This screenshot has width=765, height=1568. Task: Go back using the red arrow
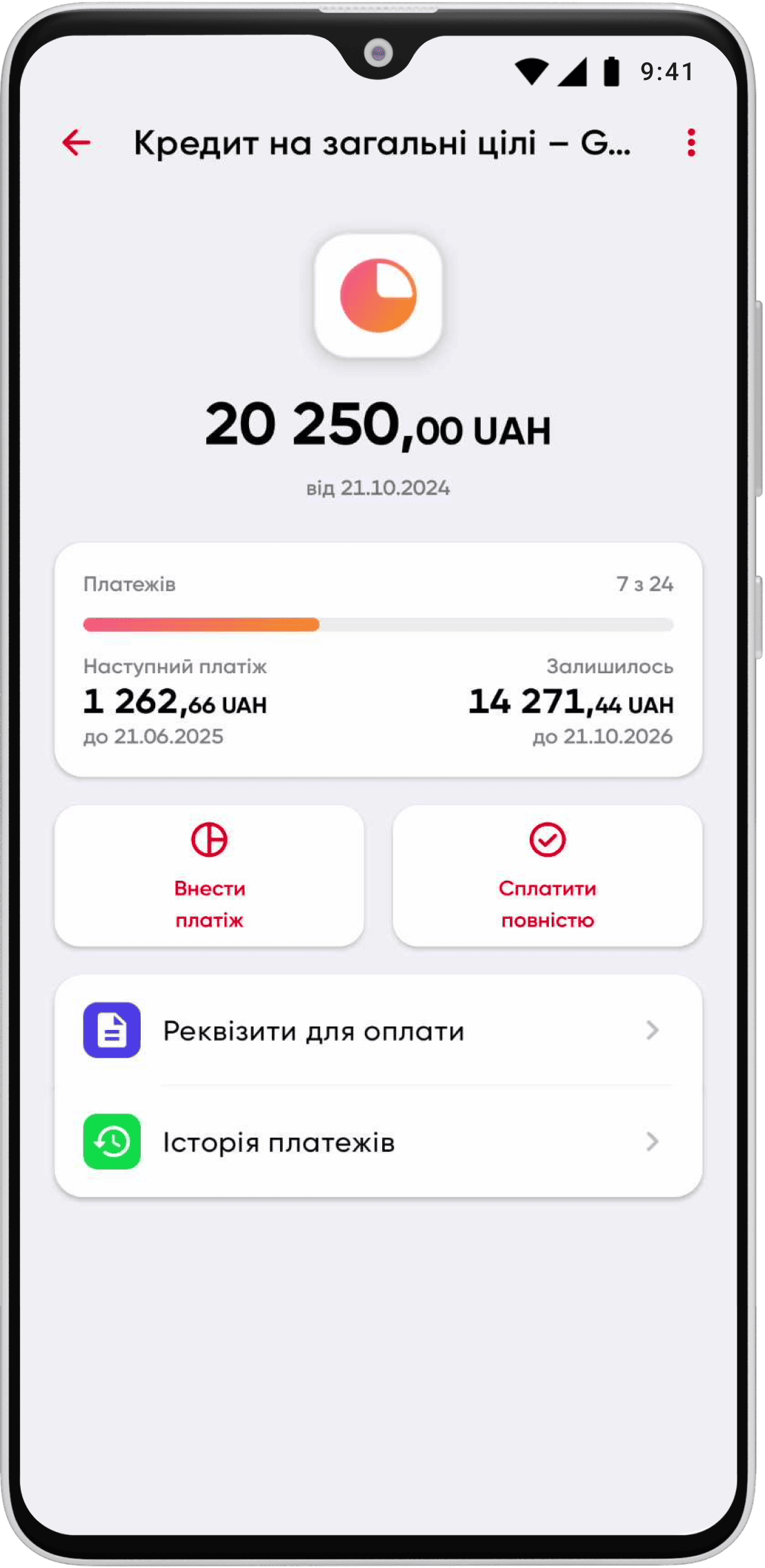pyautogui.click(x=77, y=143)
